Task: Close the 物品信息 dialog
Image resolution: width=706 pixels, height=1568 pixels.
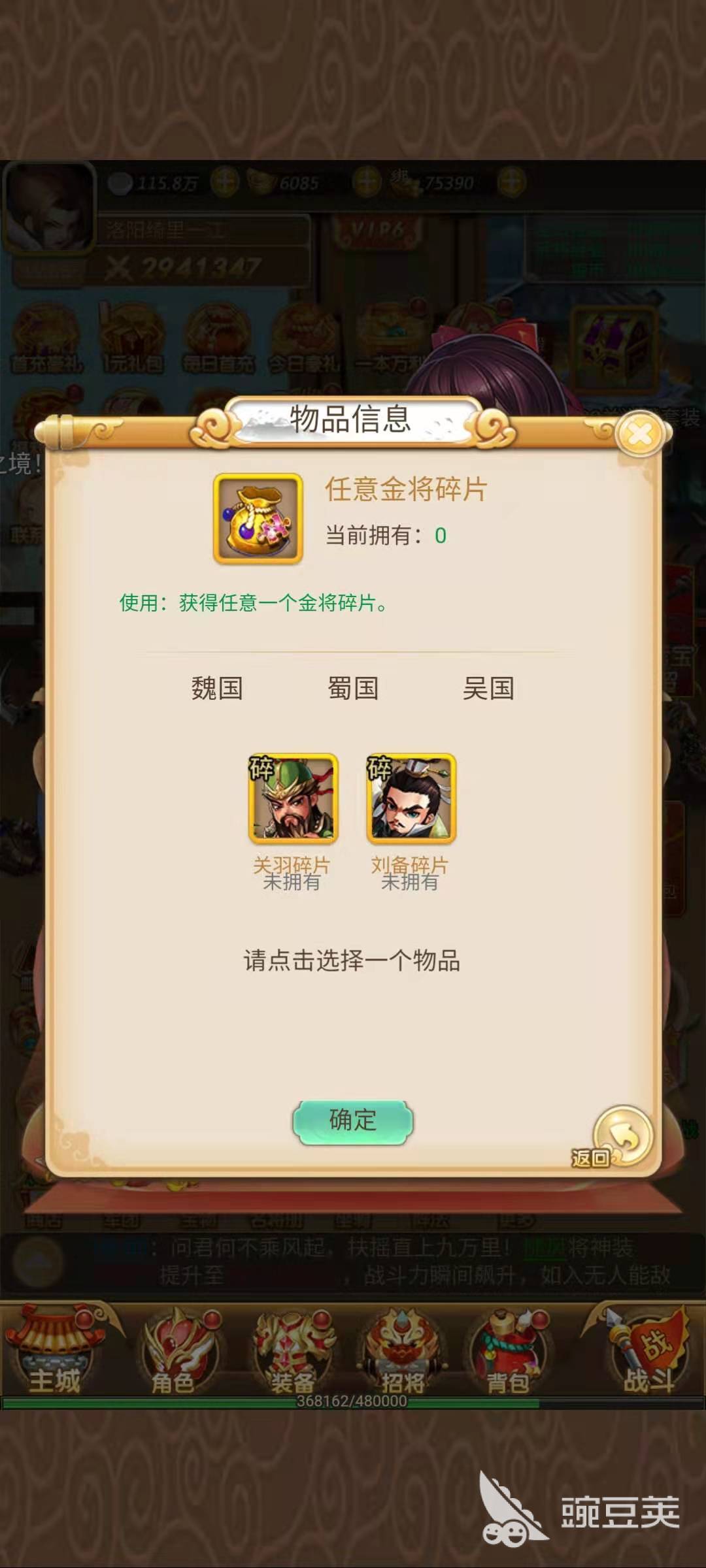Action: coord(640,434)
